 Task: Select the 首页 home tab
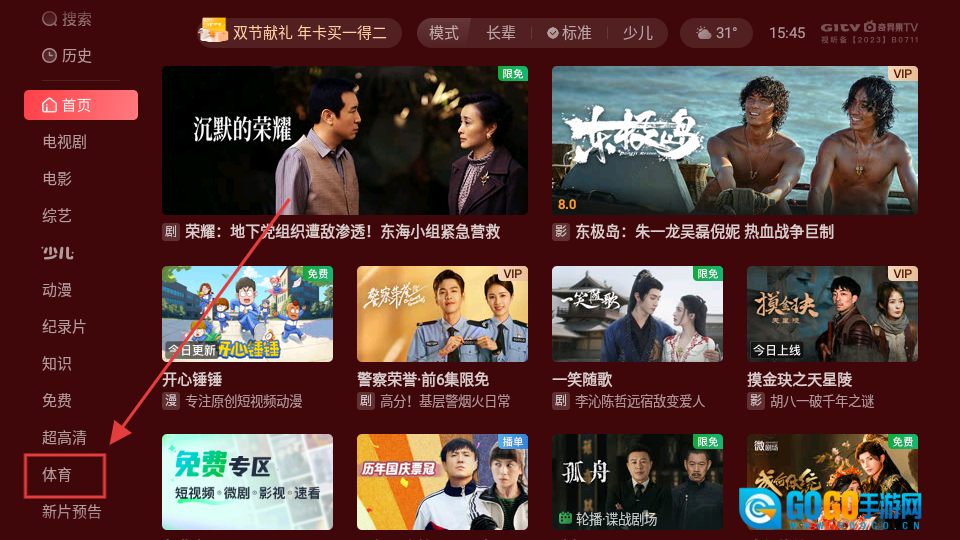(x=80, y=105)
